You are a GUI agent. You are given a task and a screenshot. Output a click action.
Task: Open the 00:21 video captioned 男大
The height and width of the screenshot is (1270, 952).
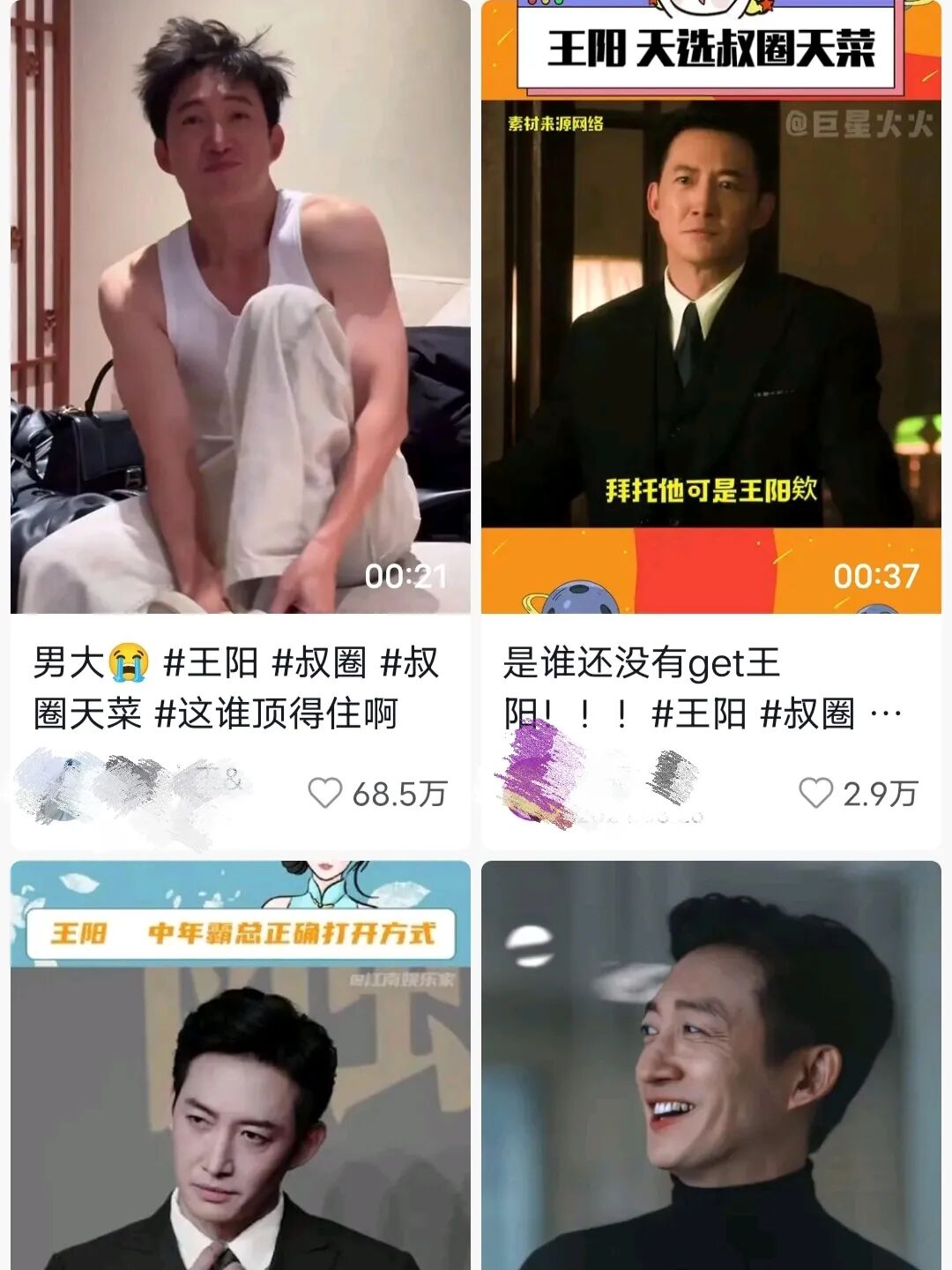pos(241,306)
